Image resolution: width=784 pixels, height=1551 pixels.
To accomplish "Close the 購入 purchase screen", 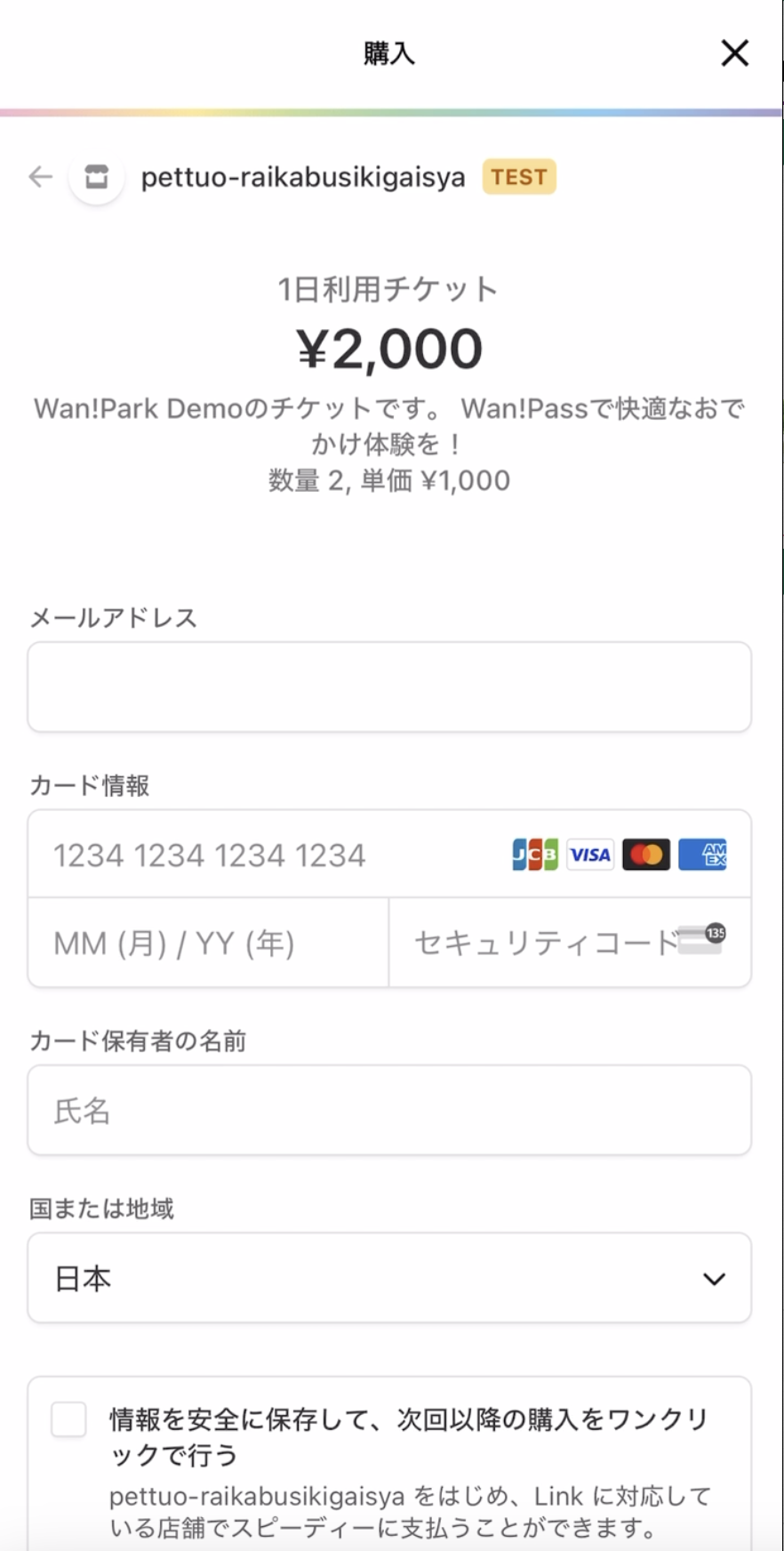I will [x=734, y=53].
